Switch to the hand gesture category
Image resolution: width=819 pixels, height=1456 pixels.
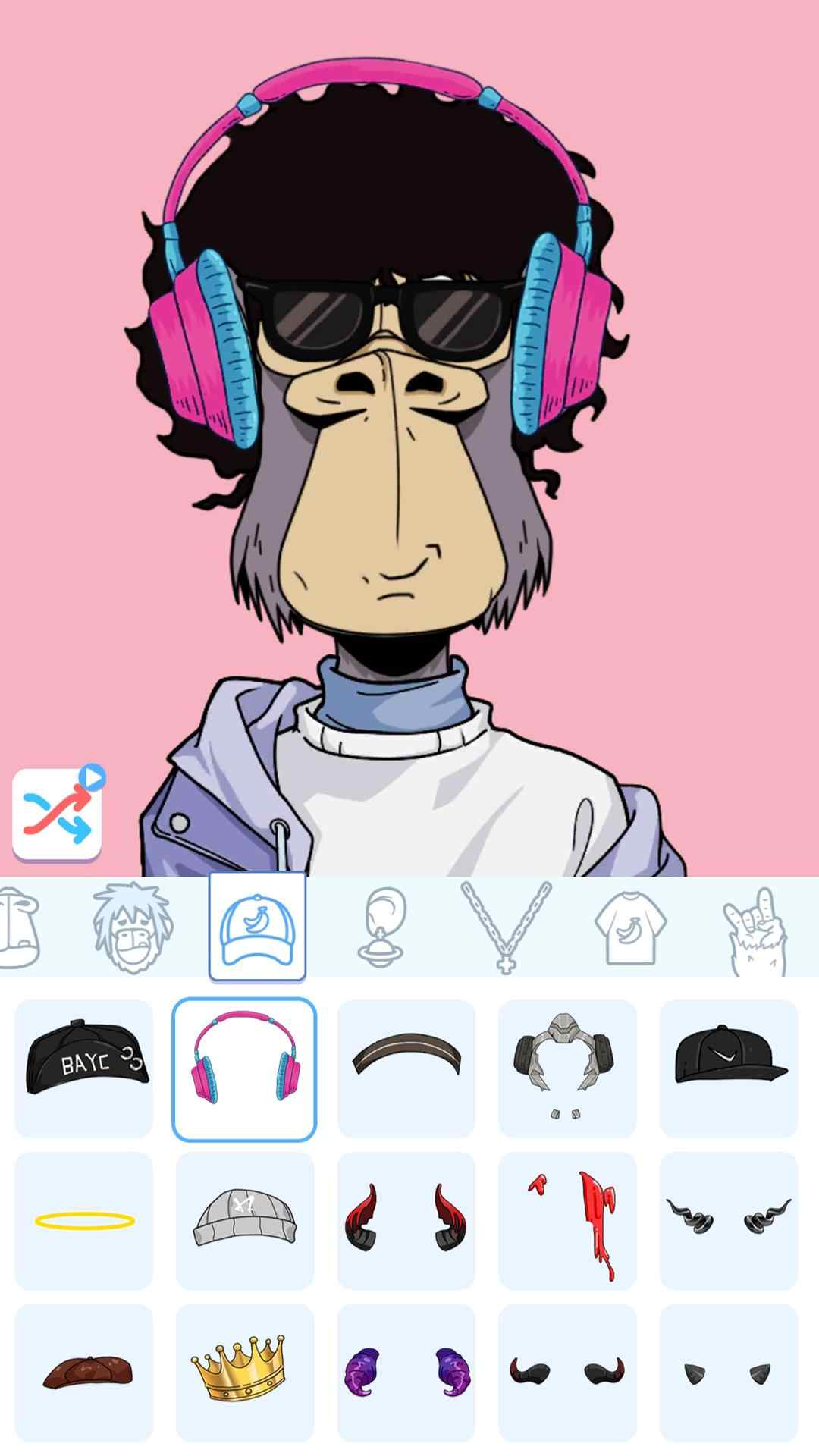(755, 930)
